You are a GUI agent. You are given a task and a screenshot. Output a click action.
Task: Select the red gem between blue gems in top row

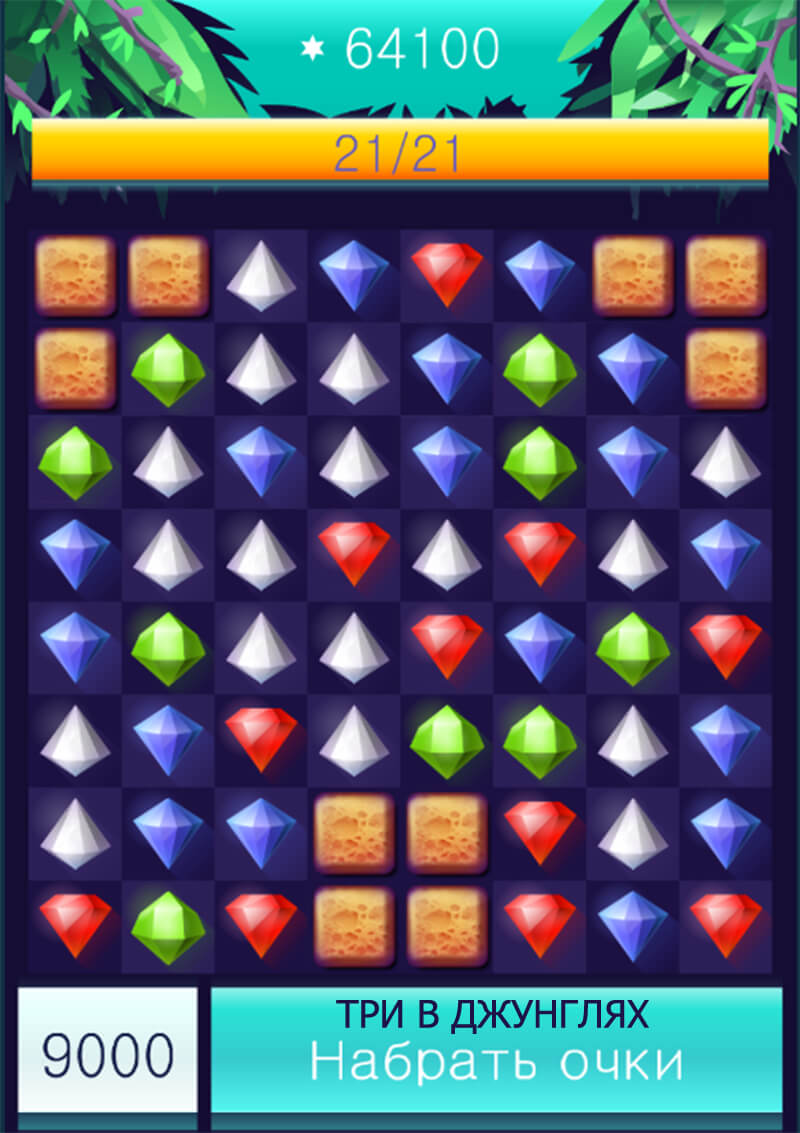[447, 274]
